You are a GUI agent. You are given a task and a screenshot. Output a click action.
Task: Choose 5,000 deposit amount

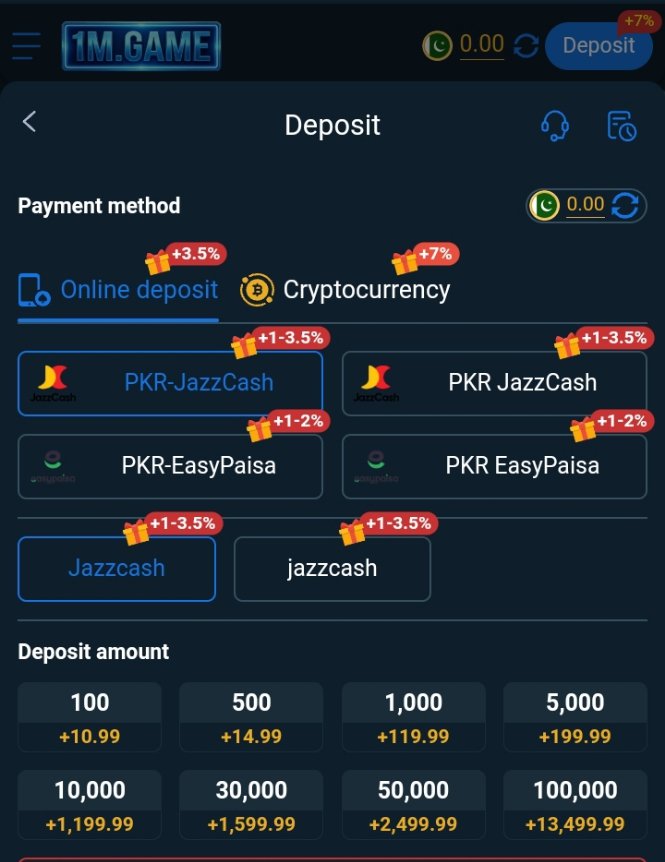(575, 717)
